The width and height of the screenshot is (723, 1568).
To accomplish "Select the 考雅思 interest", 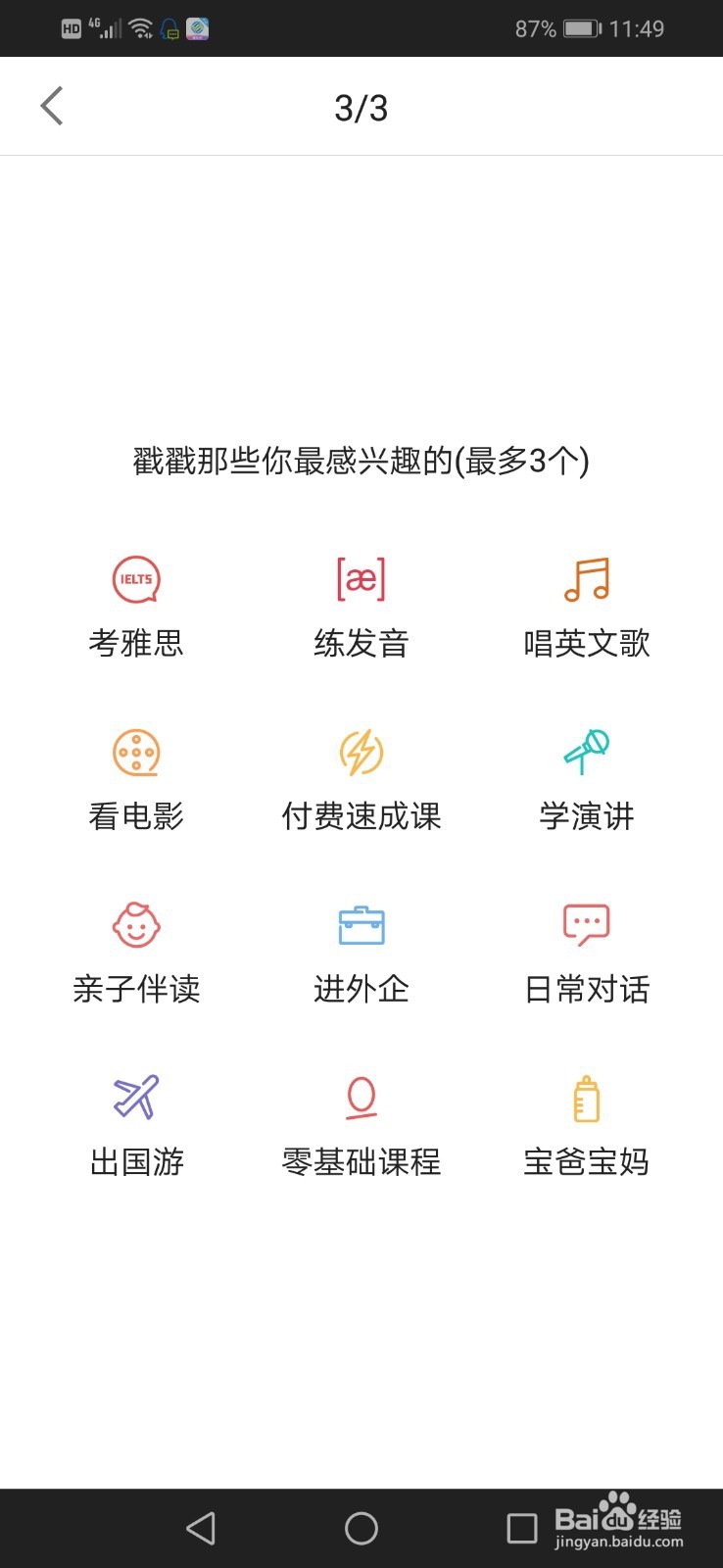I will (136, 605).
